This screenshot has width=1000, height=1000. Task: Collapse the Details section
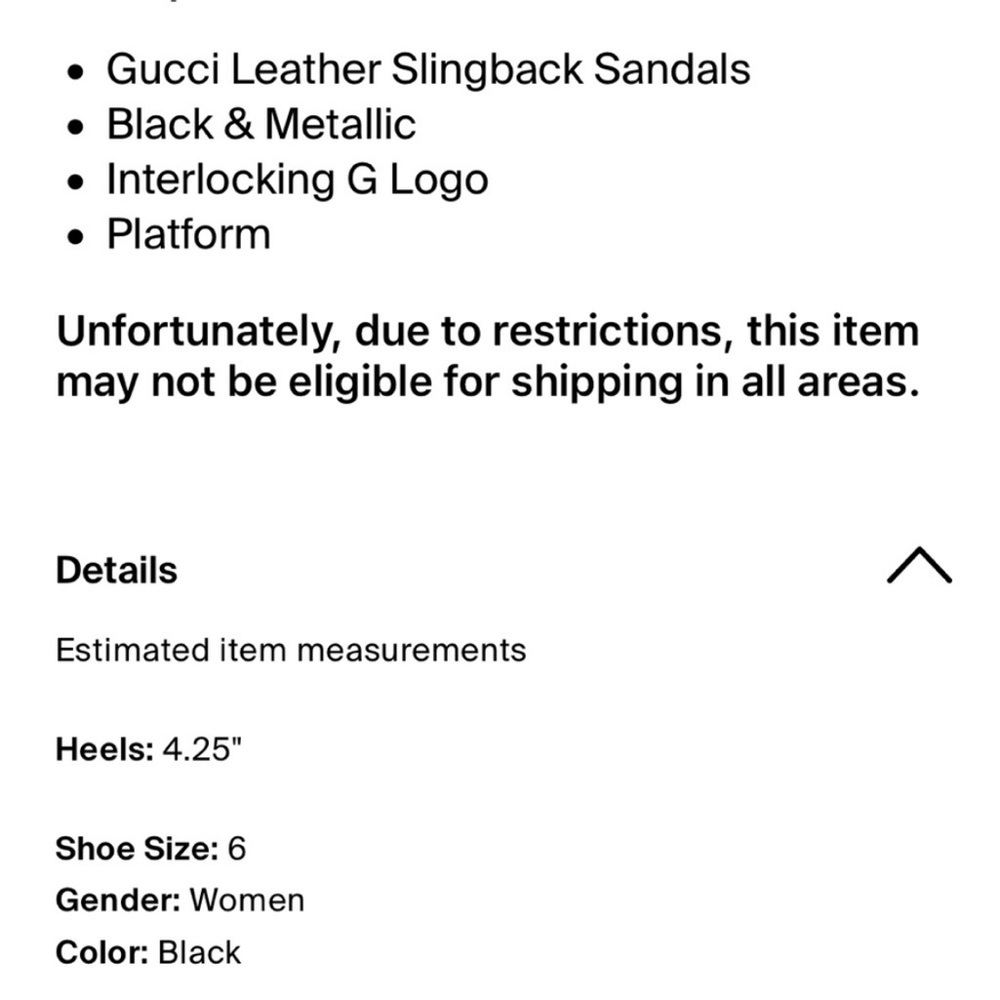pos(919,566)
